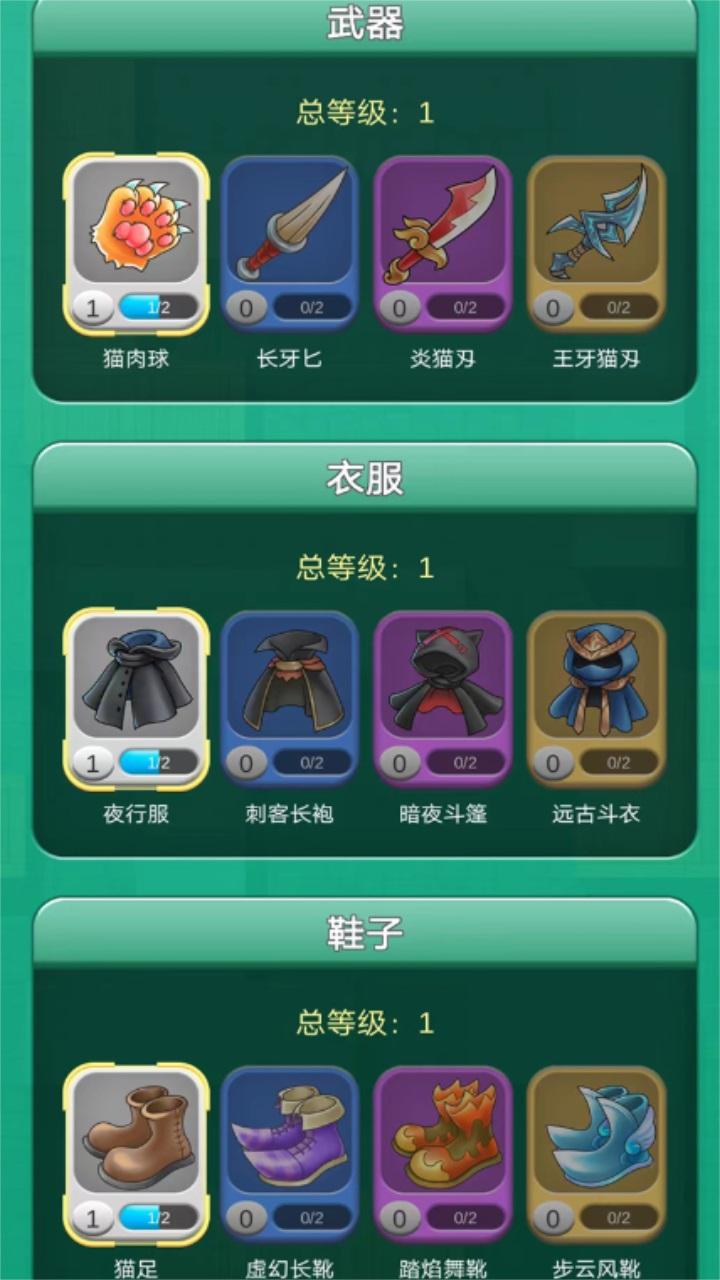Select the 猫肉球 weapon card
The image size is (720, 1280).
pos(136,244)
